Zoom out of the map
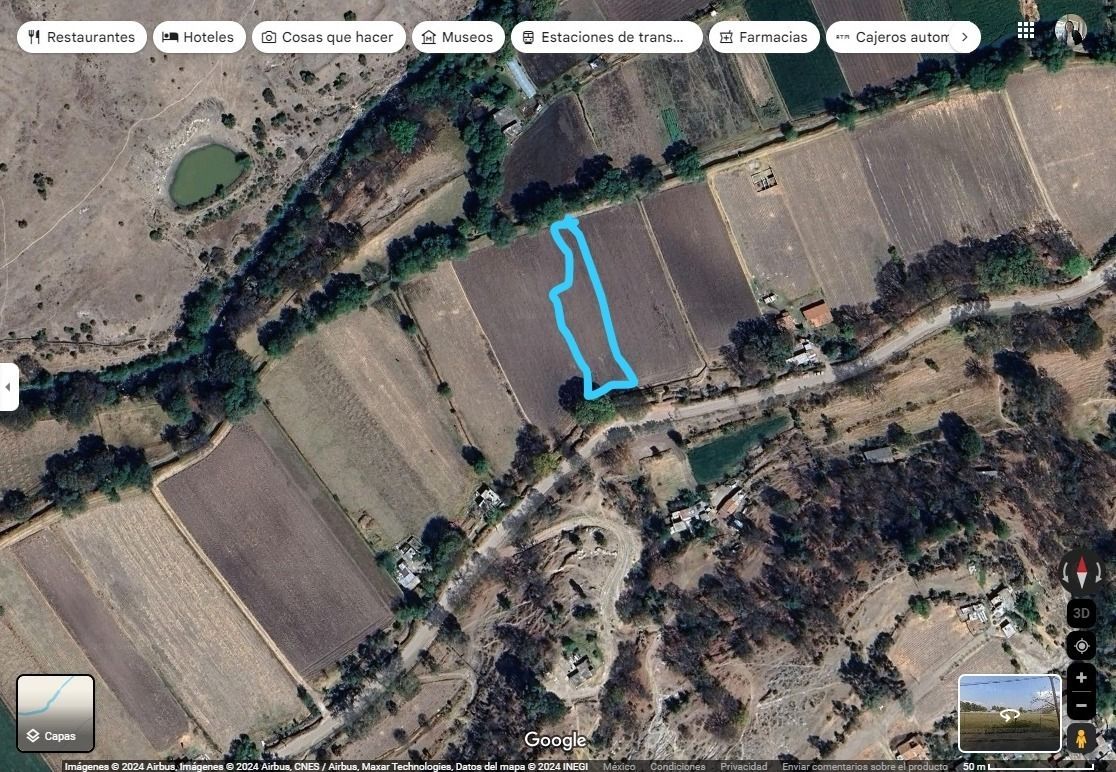 [1080, 705]
